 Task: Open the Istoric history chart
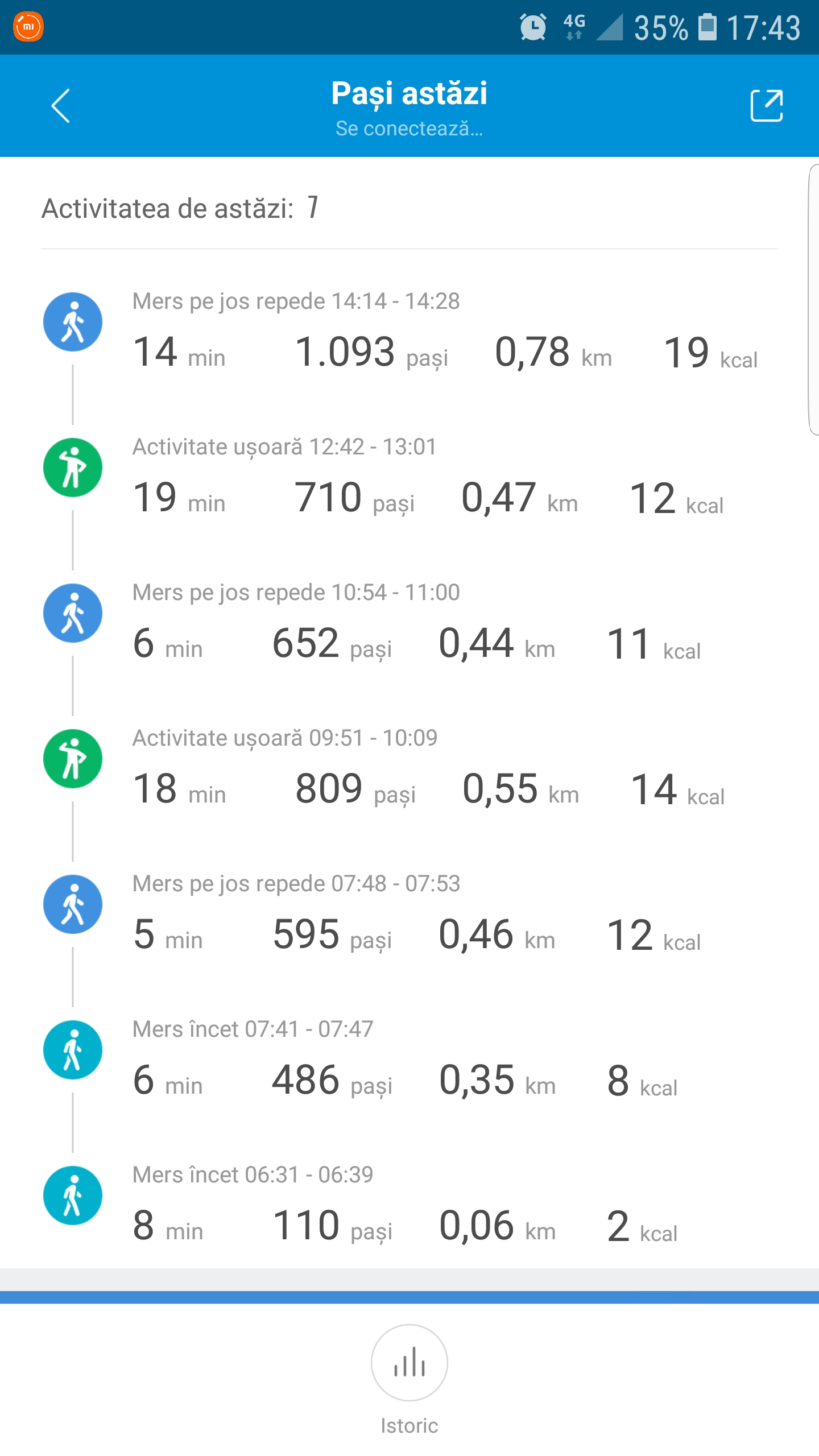coord(409,1363)
